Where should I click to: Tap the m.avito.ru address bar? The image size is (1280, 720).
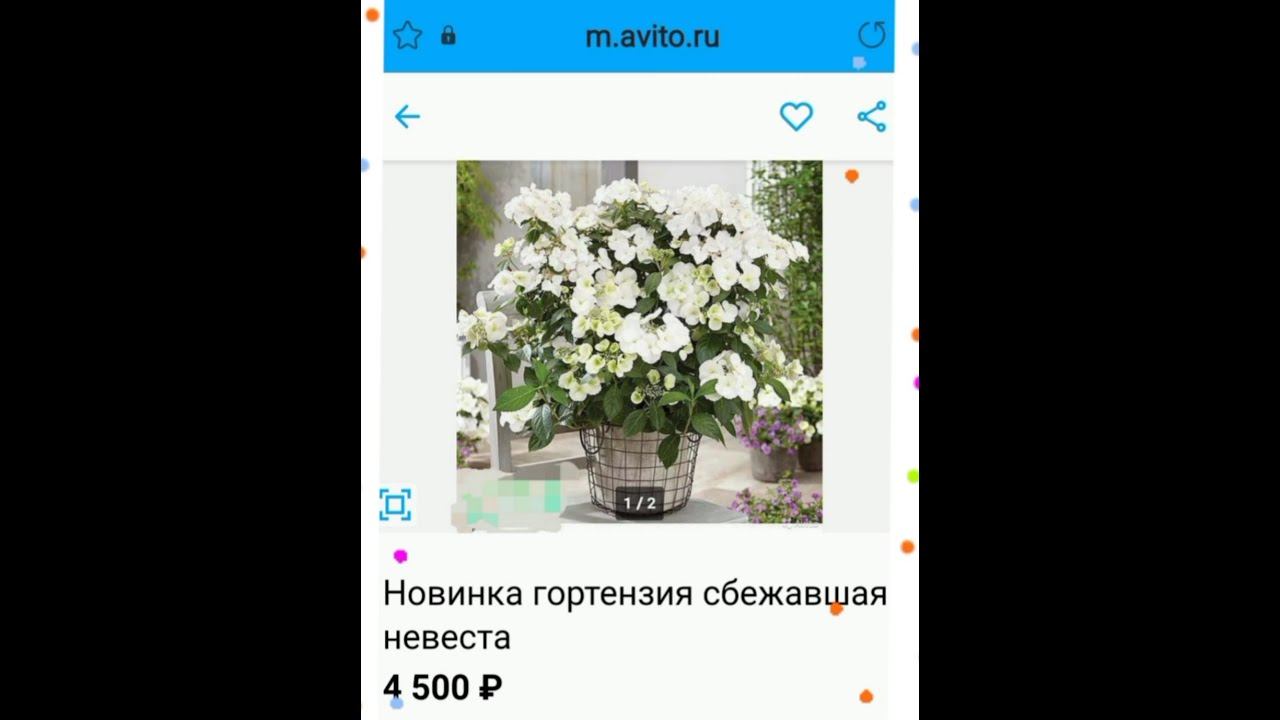click(652, 37)
